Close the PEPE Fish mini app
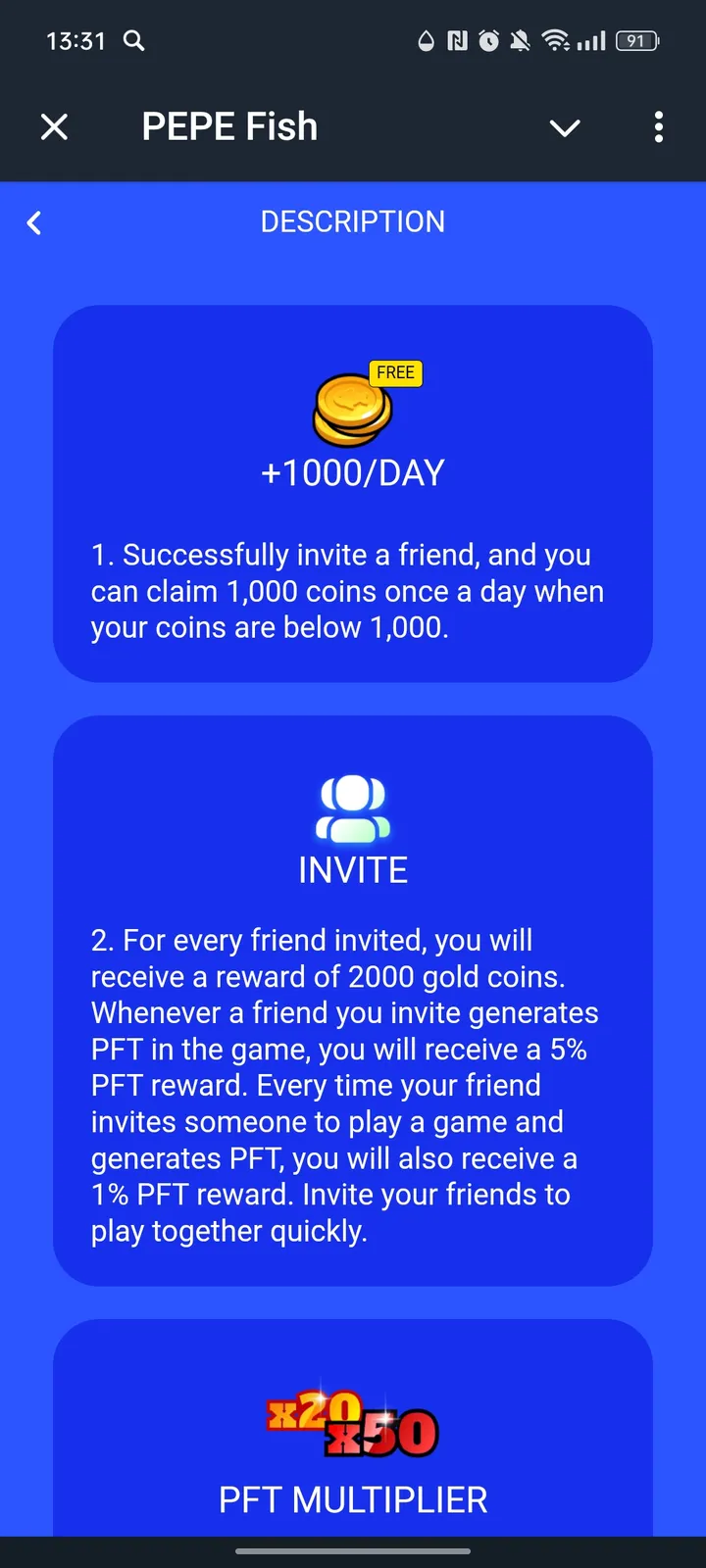This screenshot has height=1568, width=706. [55, 127]
